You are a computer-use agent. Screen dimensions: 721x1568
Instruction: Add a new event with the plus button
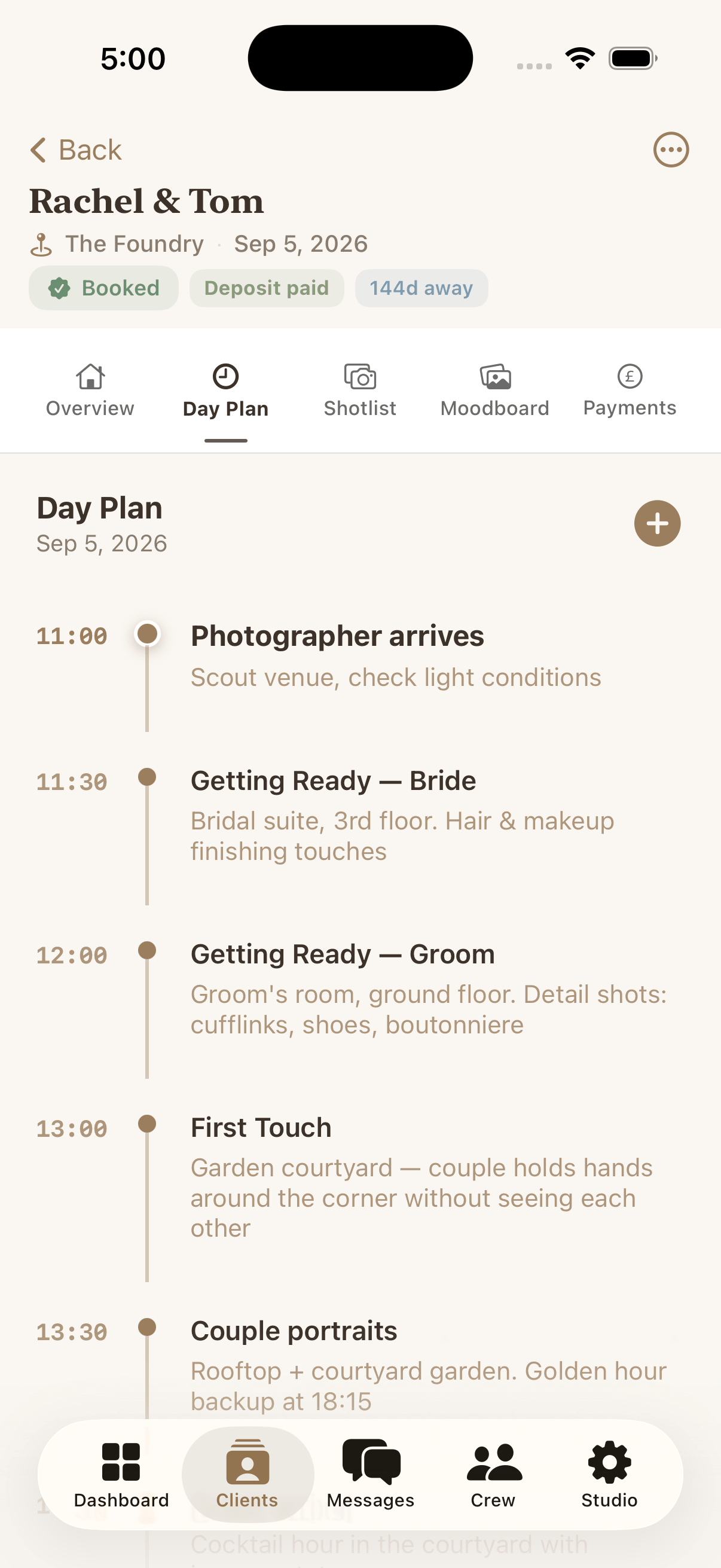tap(657, 523)
